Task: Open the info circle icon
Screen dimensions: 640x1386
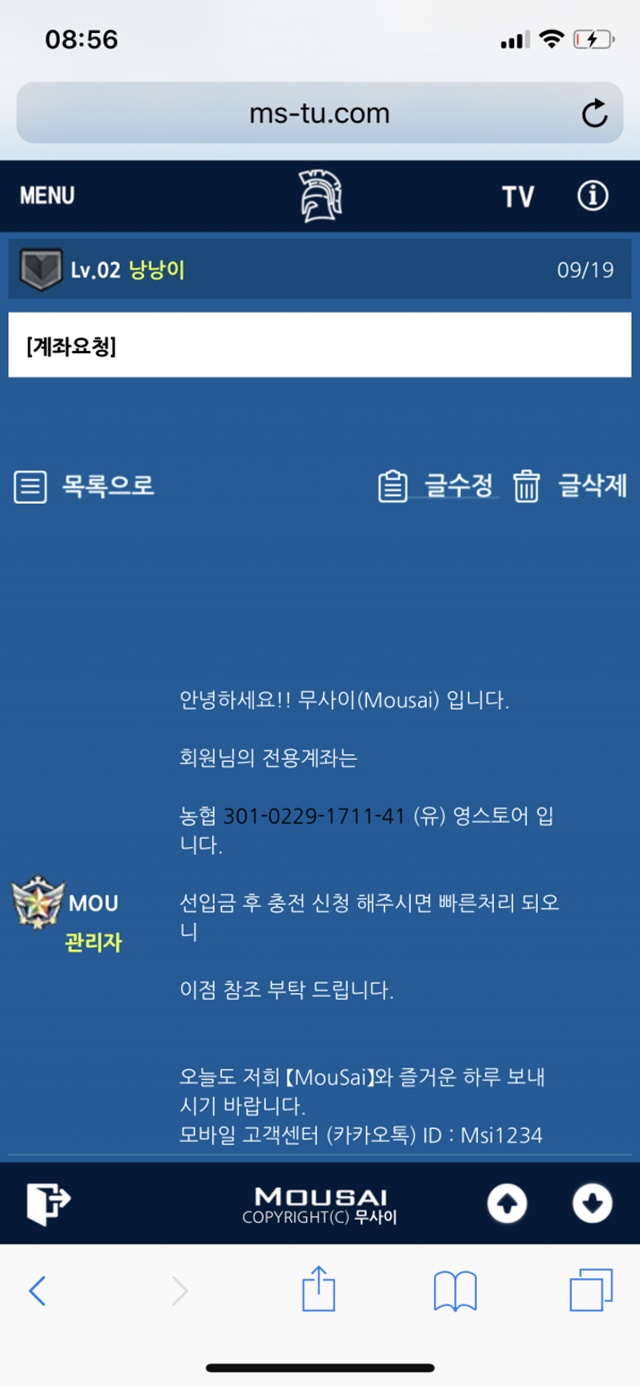Action: click(x=593, y=196)
